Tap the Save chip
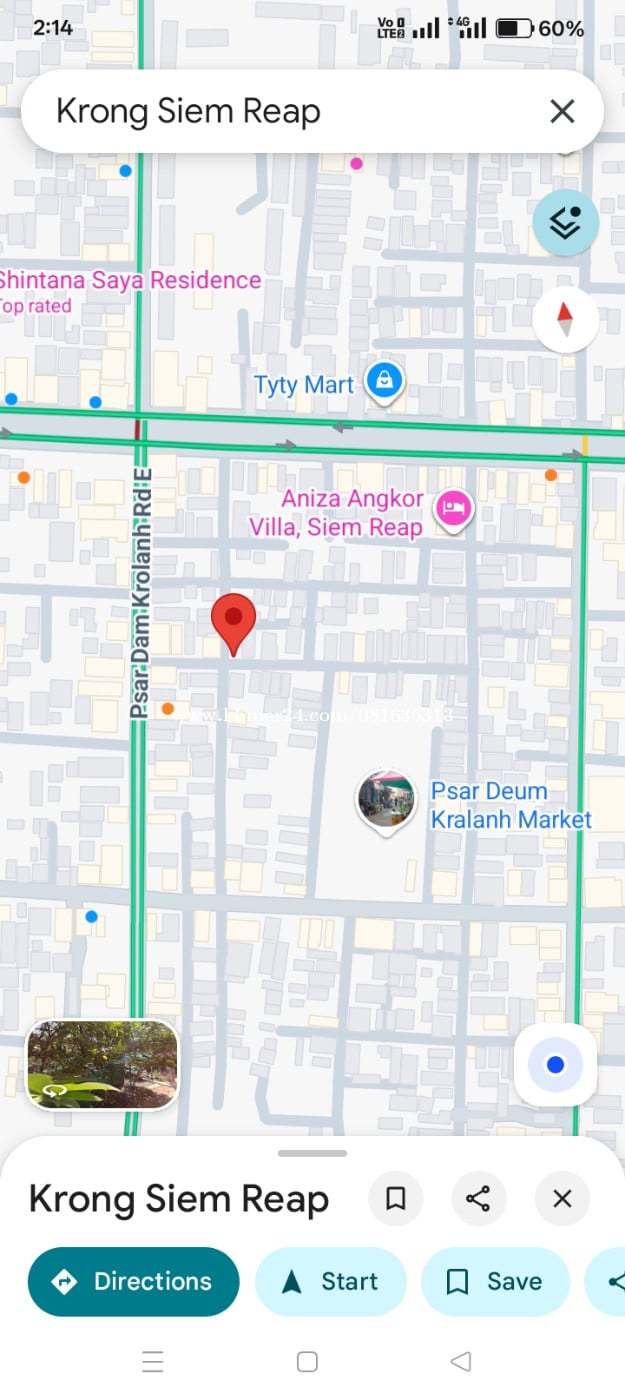 (495, 1281)
